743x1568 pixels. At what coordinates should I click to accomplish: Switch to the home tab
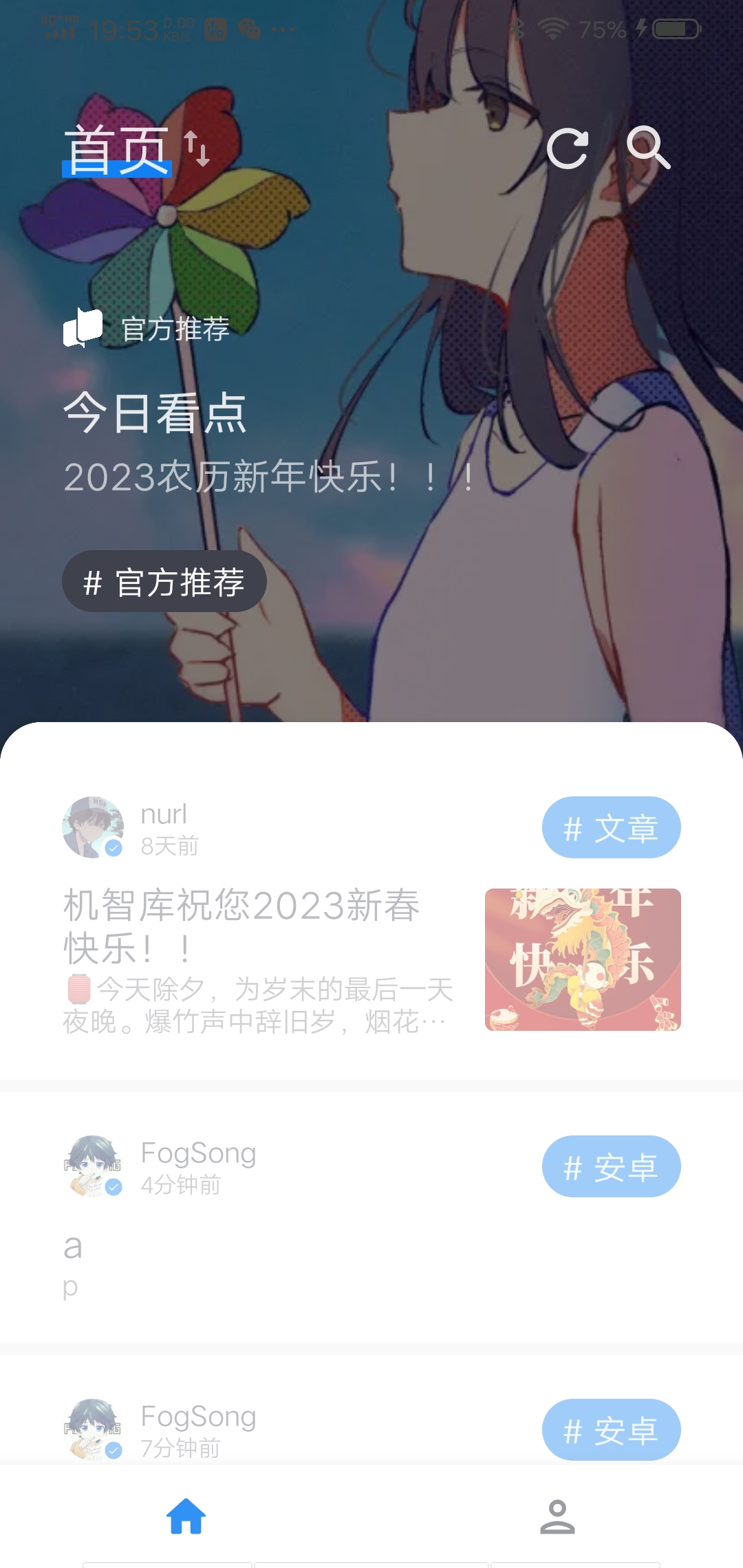(186, 1517)
